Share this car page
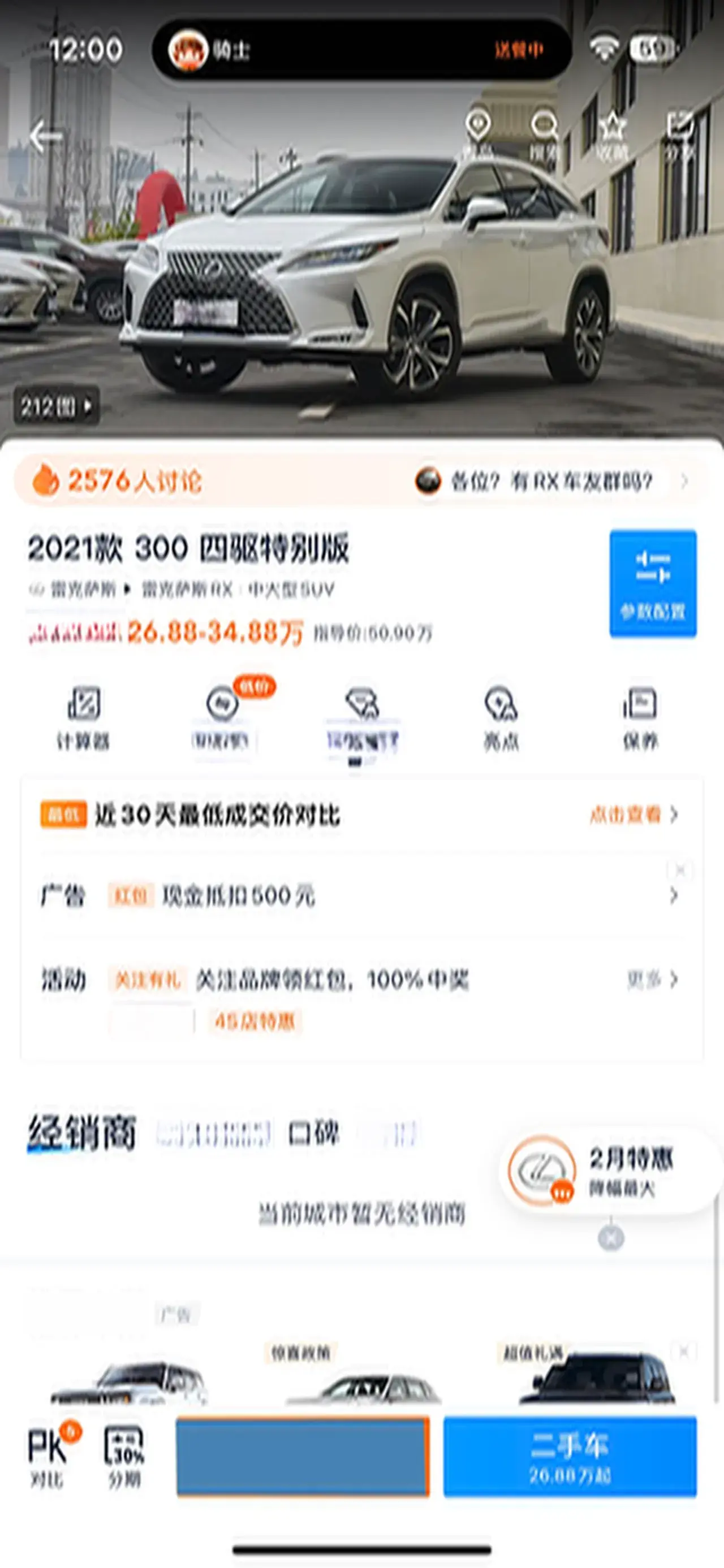 click(x=679, y=135)
